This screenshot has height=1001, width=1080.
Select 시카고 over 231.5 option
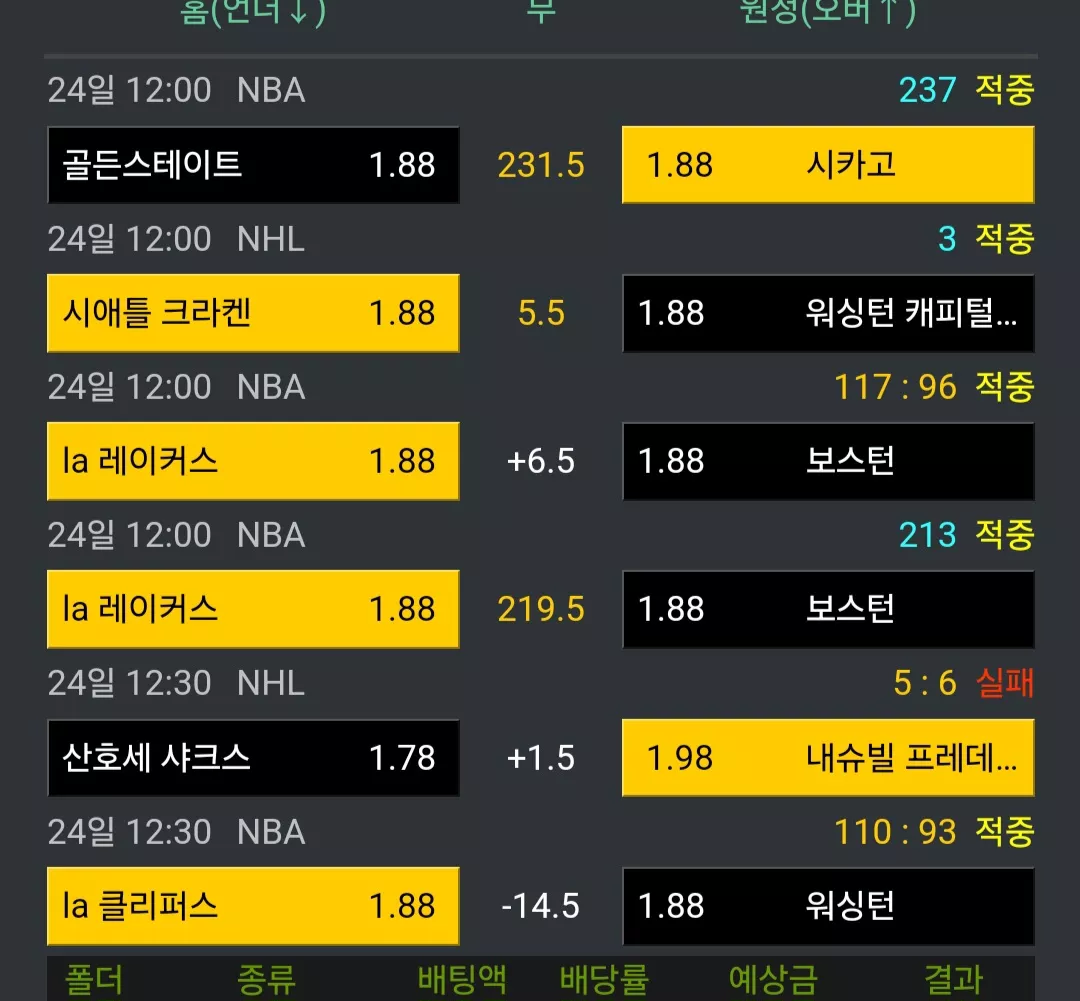click(x=828, y=165)
